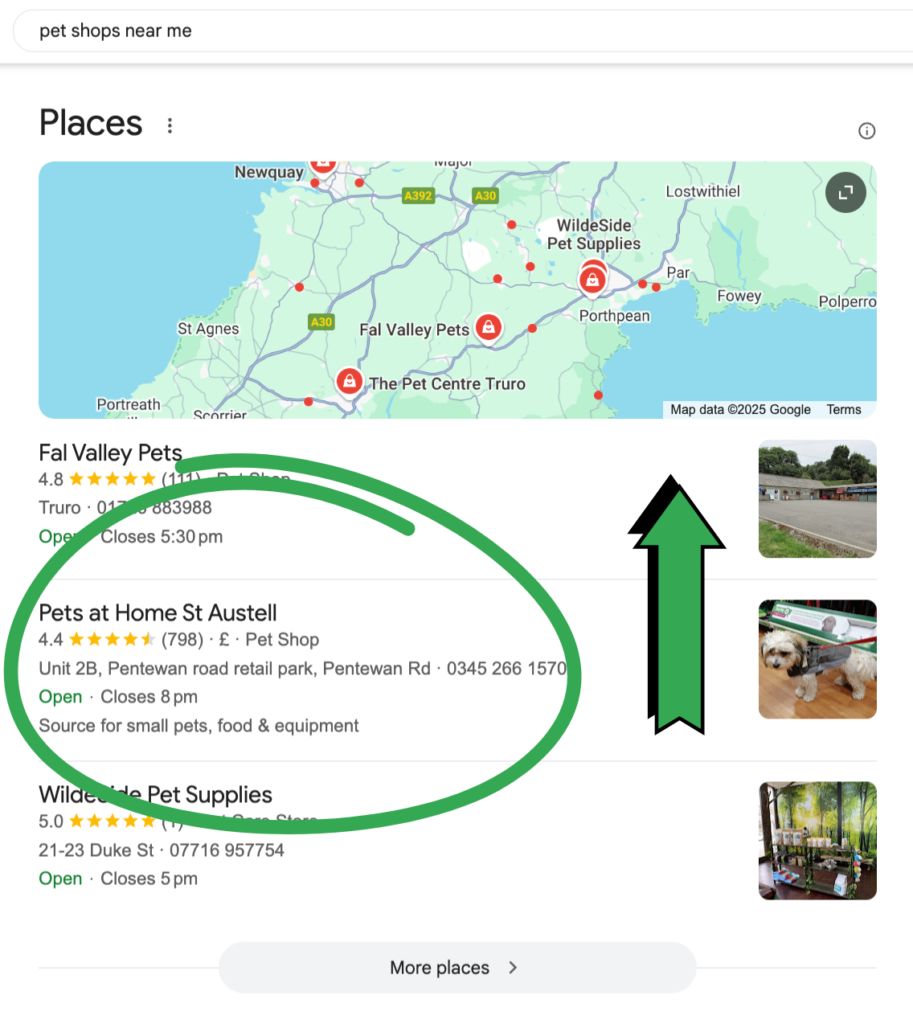Select the Fal Valley Pets map pin
The height and width of the screenshot is (1024, 913).
click(x=488, y=327)
